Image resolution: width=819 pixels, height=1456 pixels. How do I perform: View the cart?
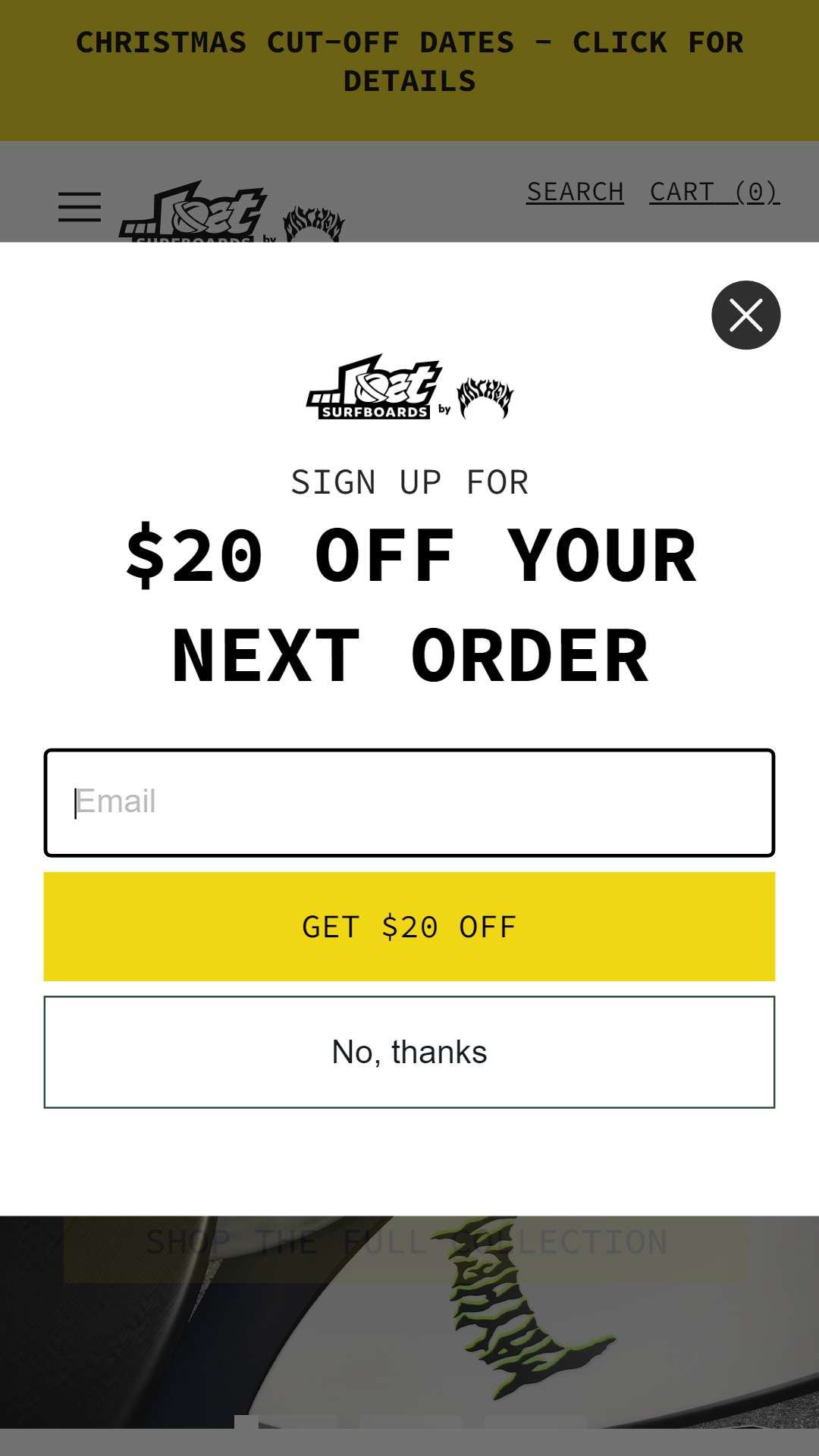click(714, 192)
